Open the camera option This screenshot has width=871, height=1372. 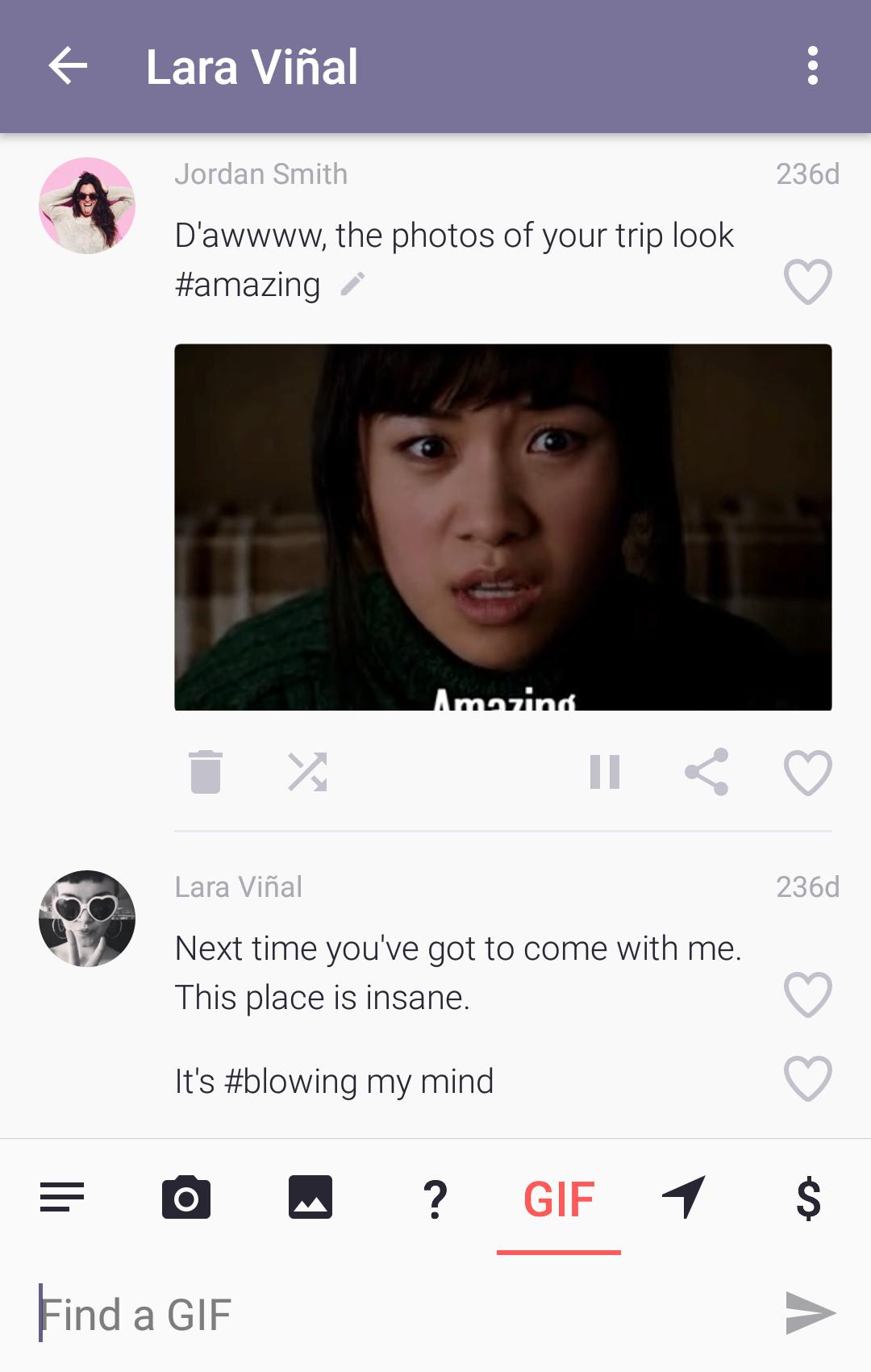(x=186, y=1198)
